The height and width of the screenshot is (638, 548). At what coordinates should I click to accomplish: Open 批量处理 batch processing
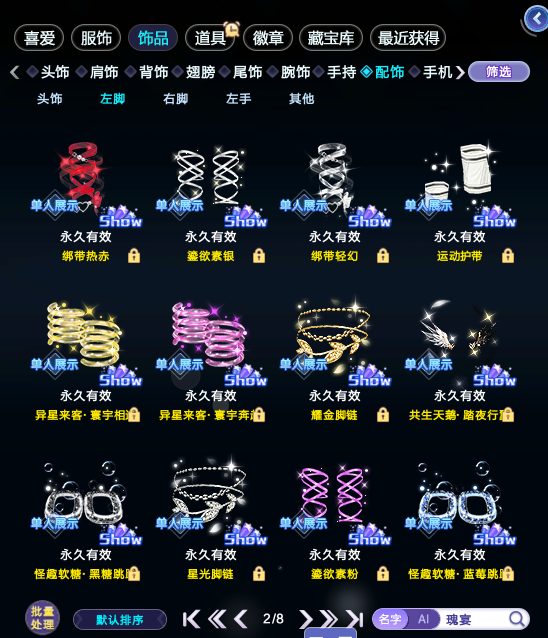[42, 618]
